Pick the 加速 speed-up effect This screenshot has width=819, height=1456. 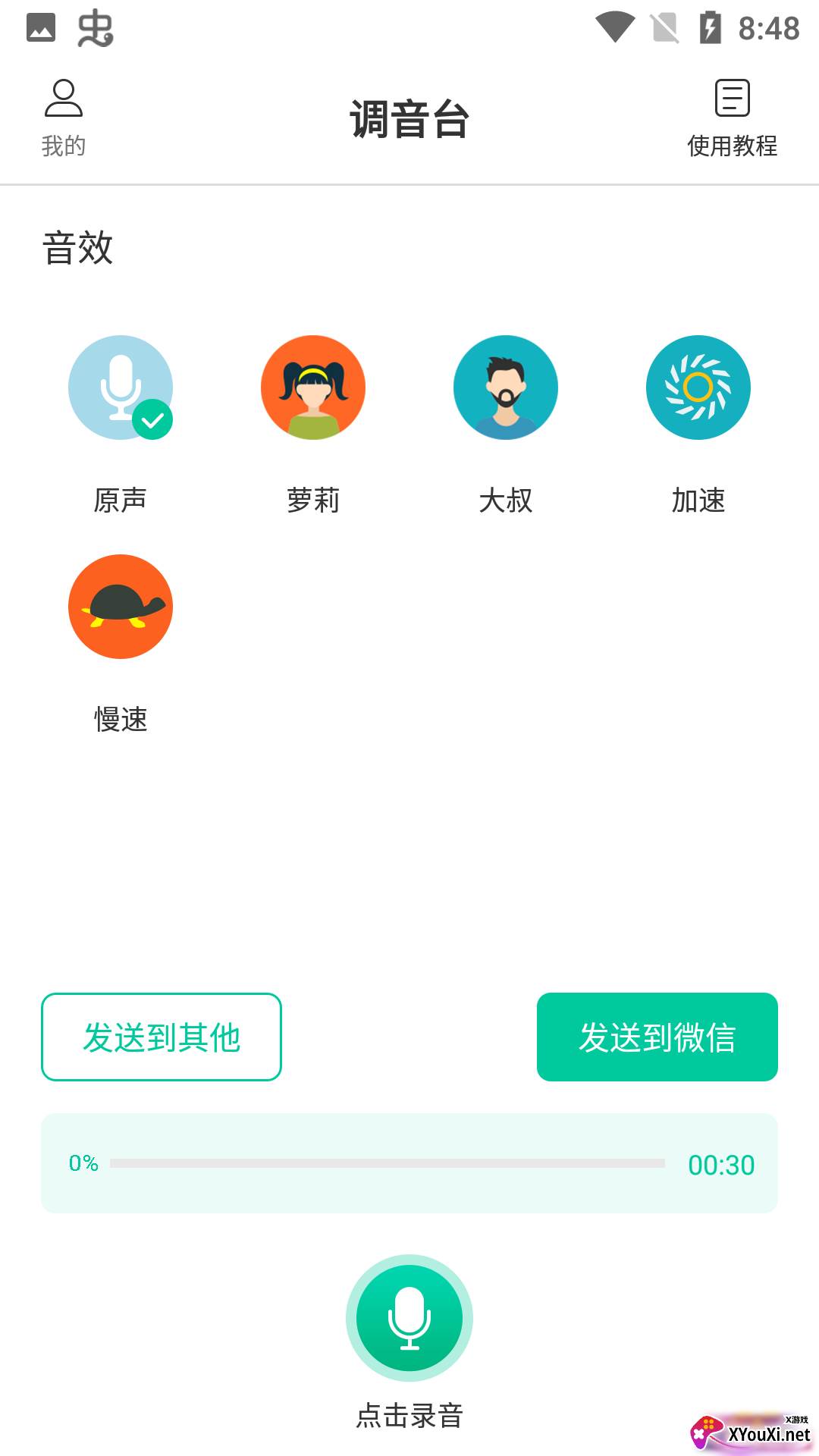tap(698, 388)
